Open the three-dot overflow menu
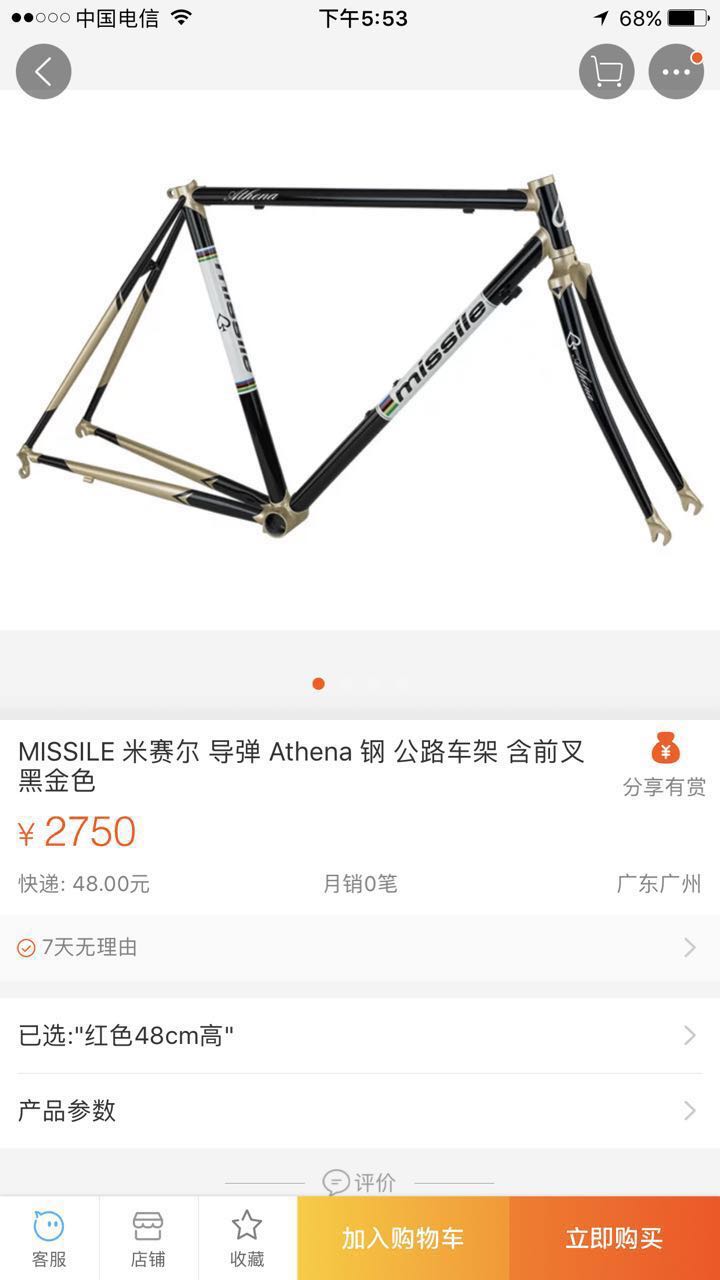Viewport: 720px width, 1280px height. (x=676, y=72)
